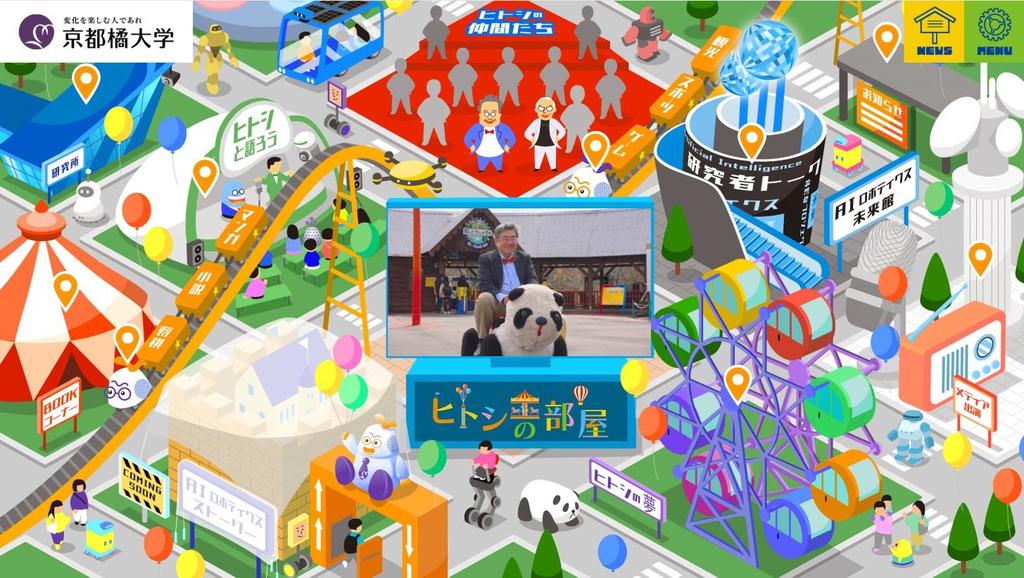Tap the pin on the striped circus tent

click(x=66, y=288)
